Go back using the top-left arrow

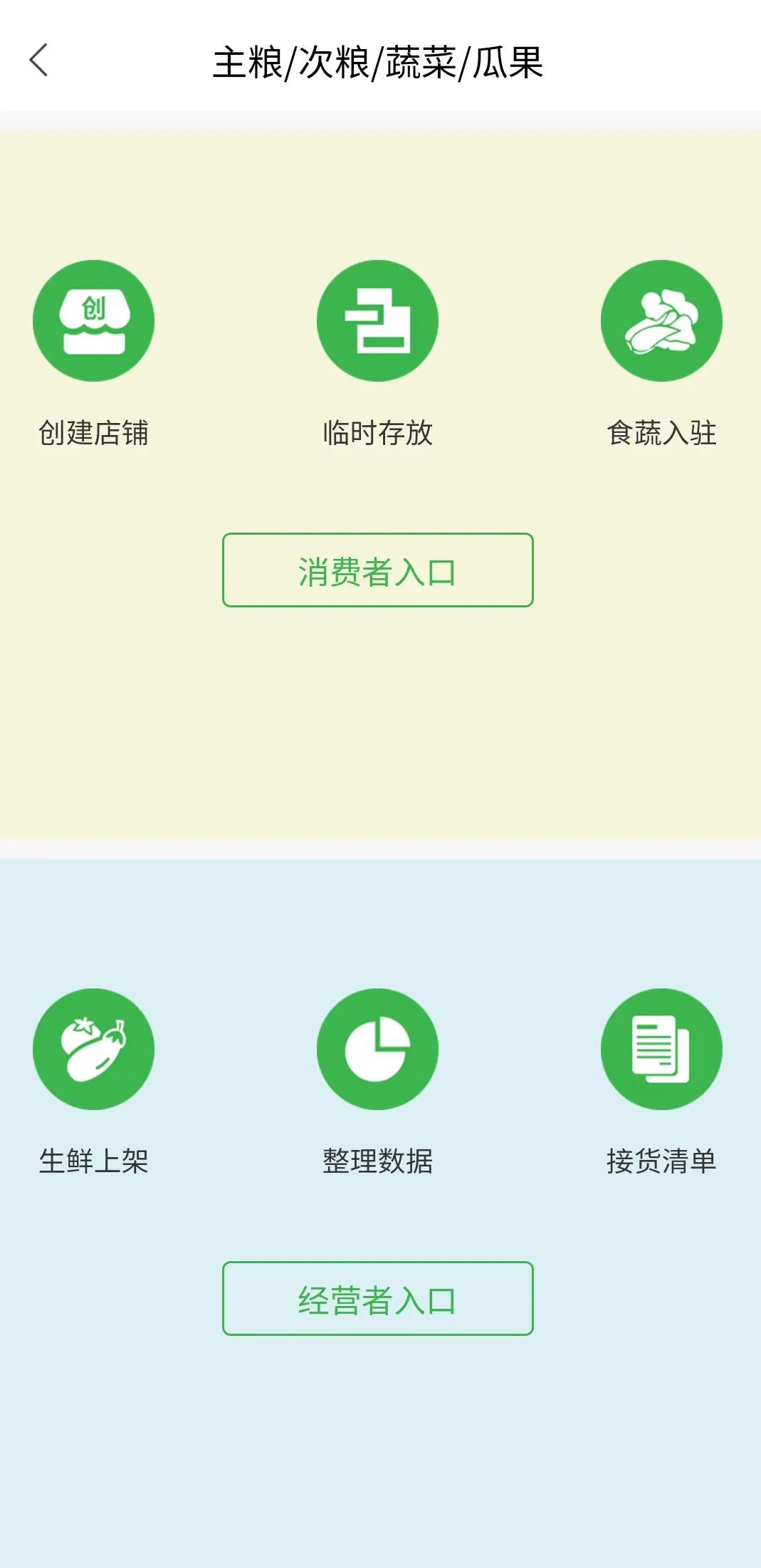coord(39,61)
